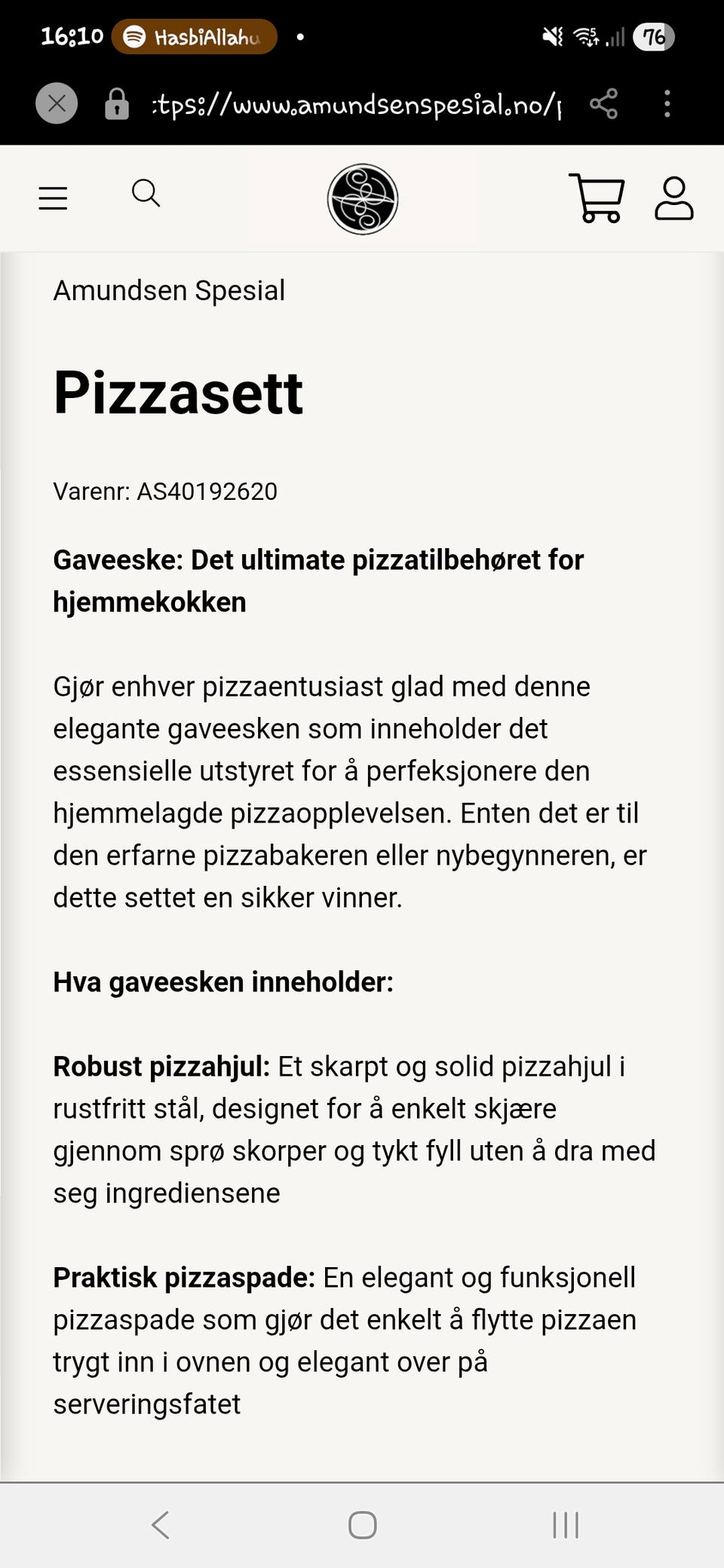Tap the address bar to edit the URL
Screen dimensions: 724x1568
click(354, 106)
